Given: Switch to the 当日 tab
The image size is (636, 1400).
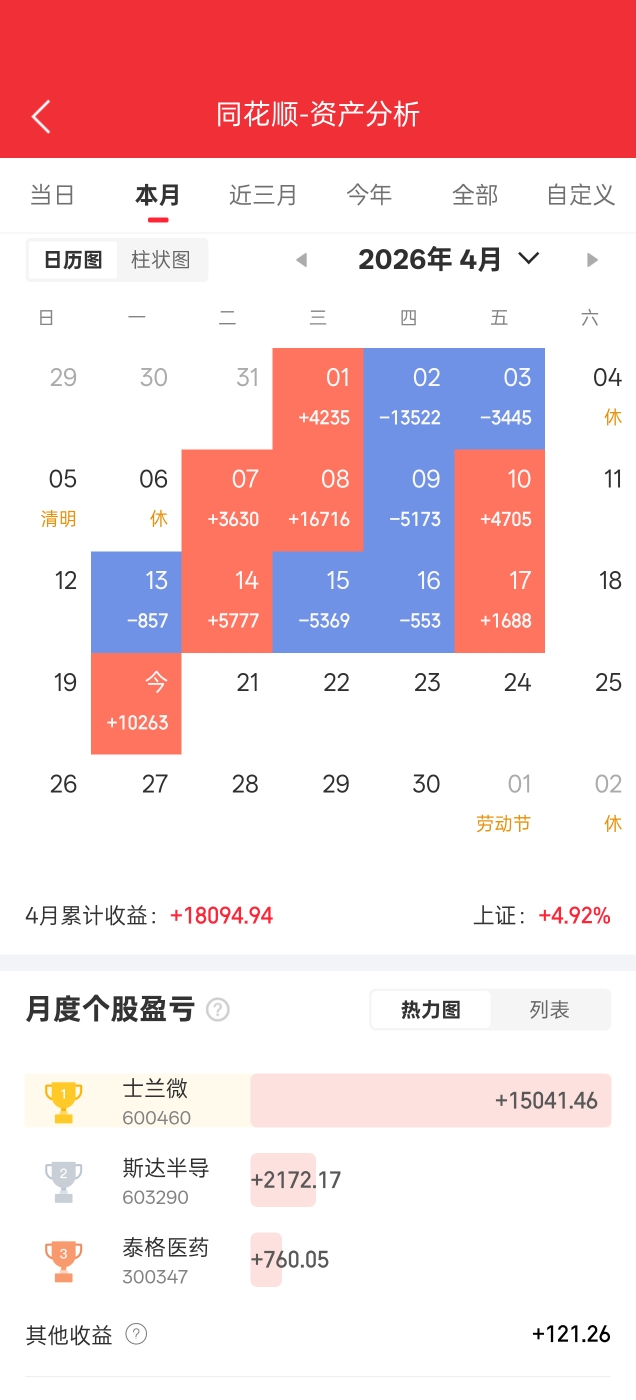Looking at the screenshot, I should (52, 195).
